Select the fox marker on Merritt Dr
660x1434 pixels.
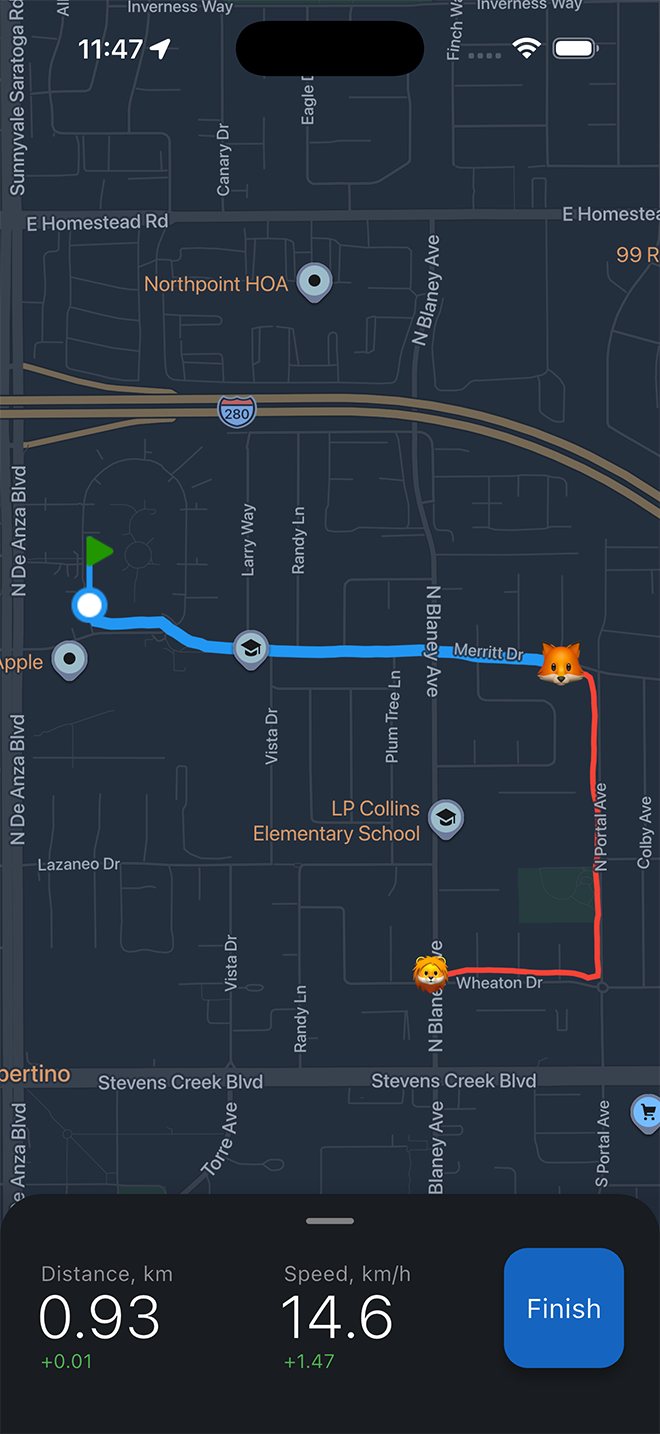[560, 663]
